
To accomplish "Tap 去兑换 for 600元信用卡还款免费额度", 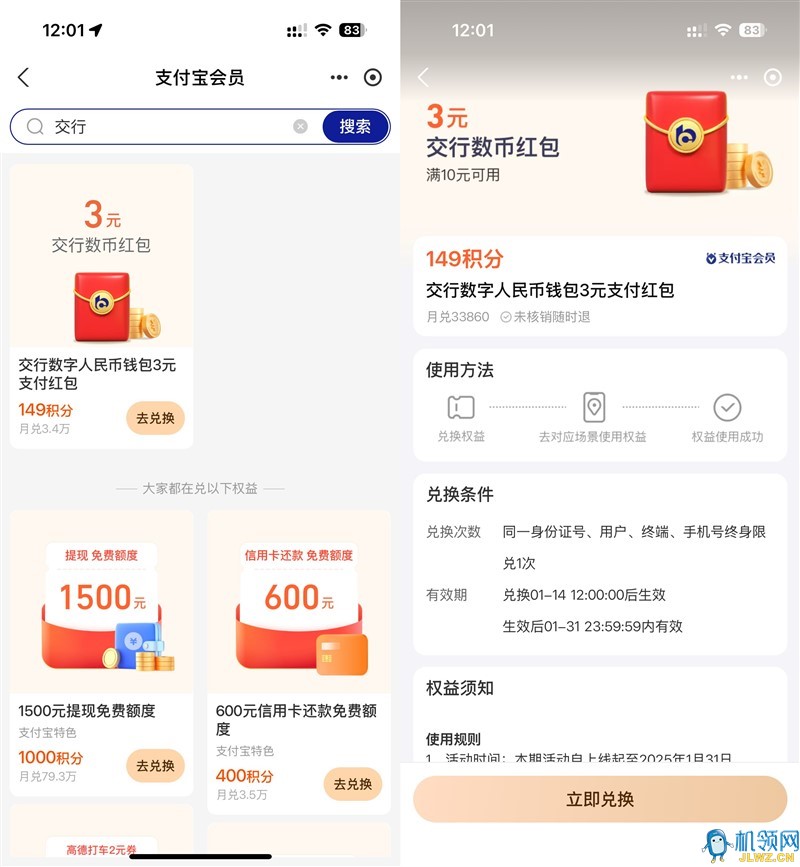I will tap(352, 784).
